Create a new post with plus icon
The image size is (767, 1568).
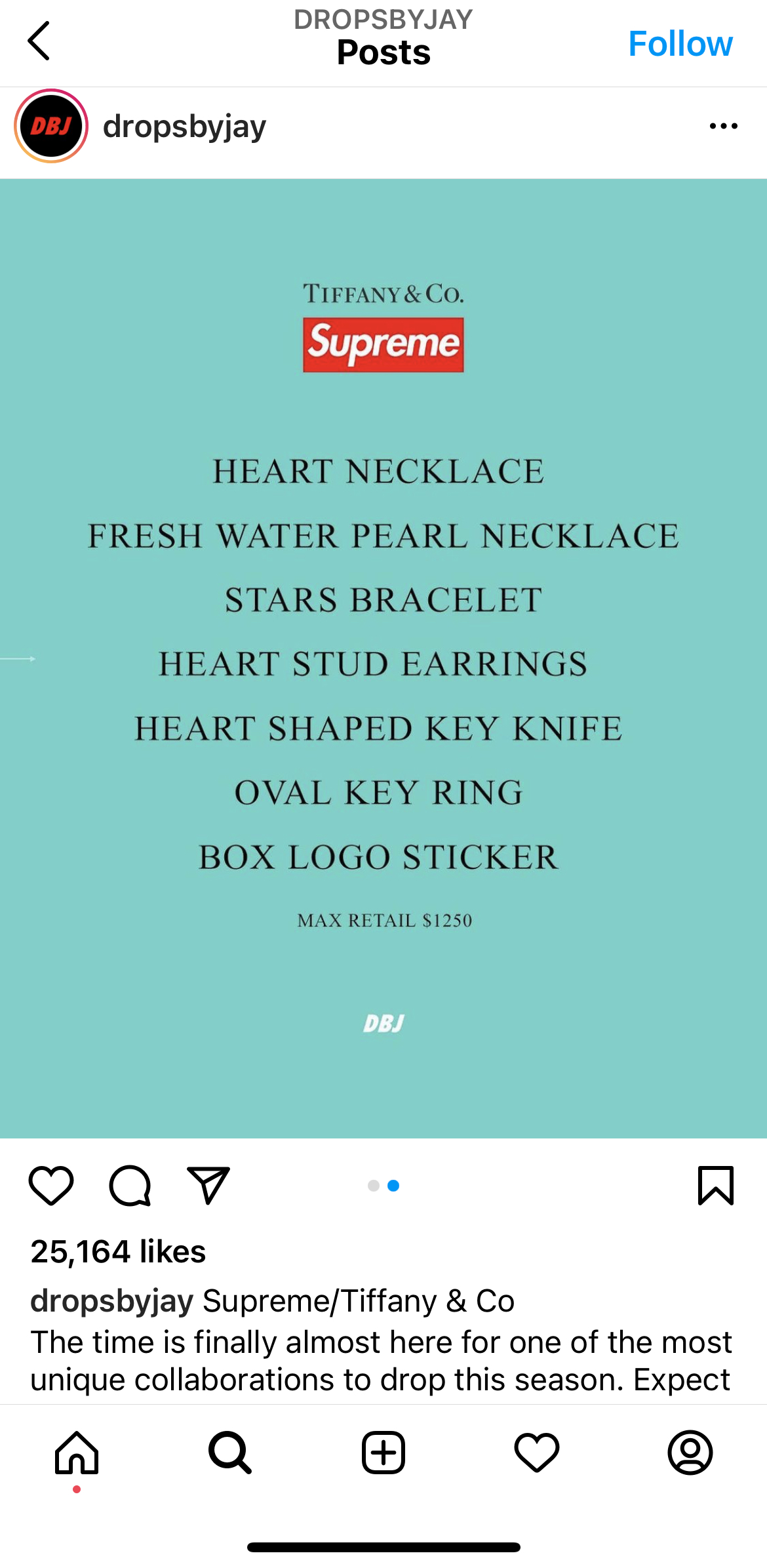click(383, 1453)
